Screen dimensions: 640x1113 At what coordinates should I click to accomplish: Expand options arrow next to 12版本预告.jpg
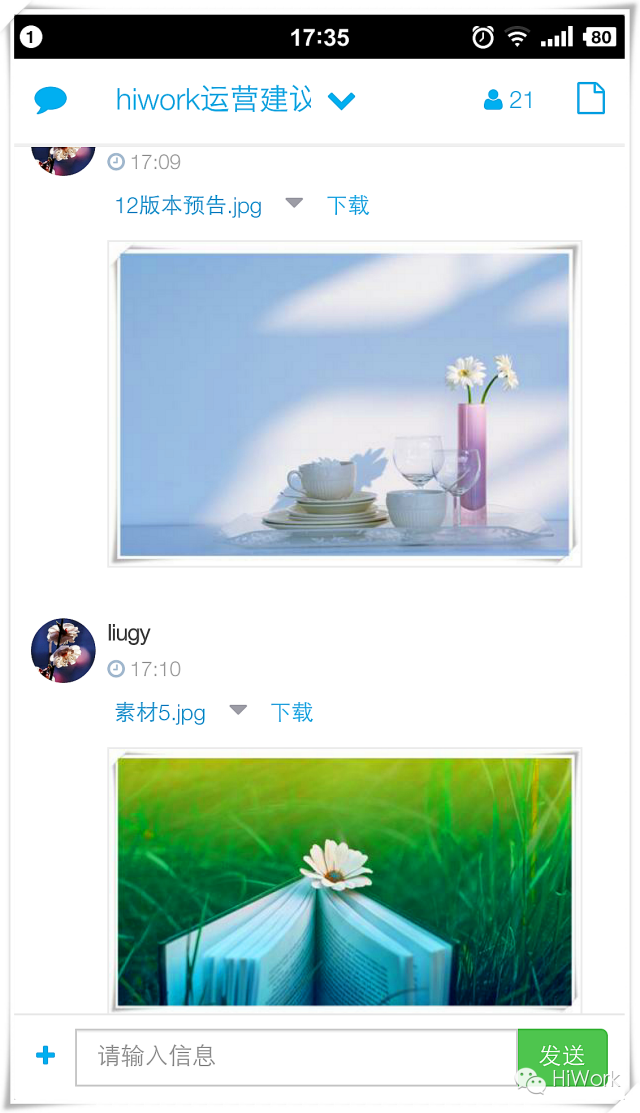[293, 203]
